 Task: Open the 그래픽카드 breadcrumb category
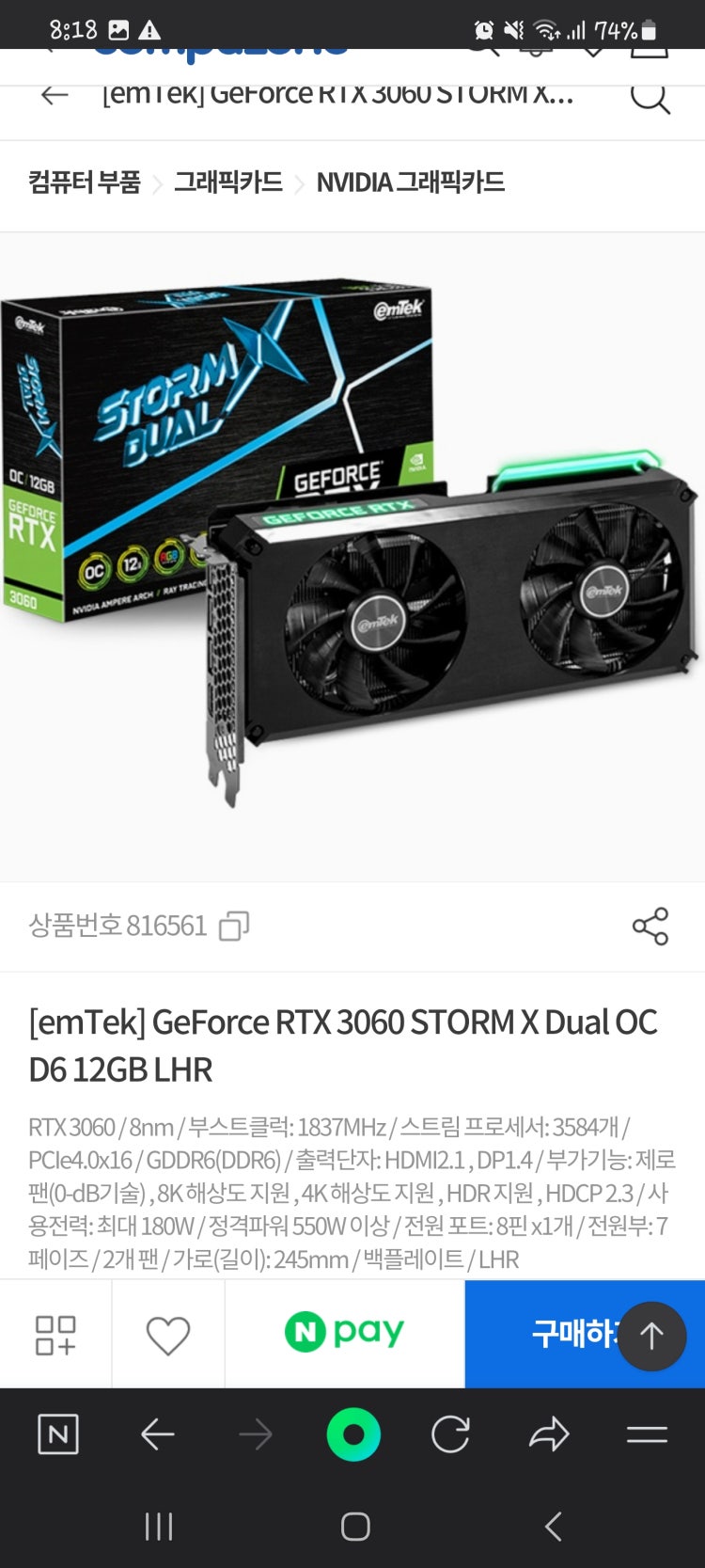(x=228, y=182)
